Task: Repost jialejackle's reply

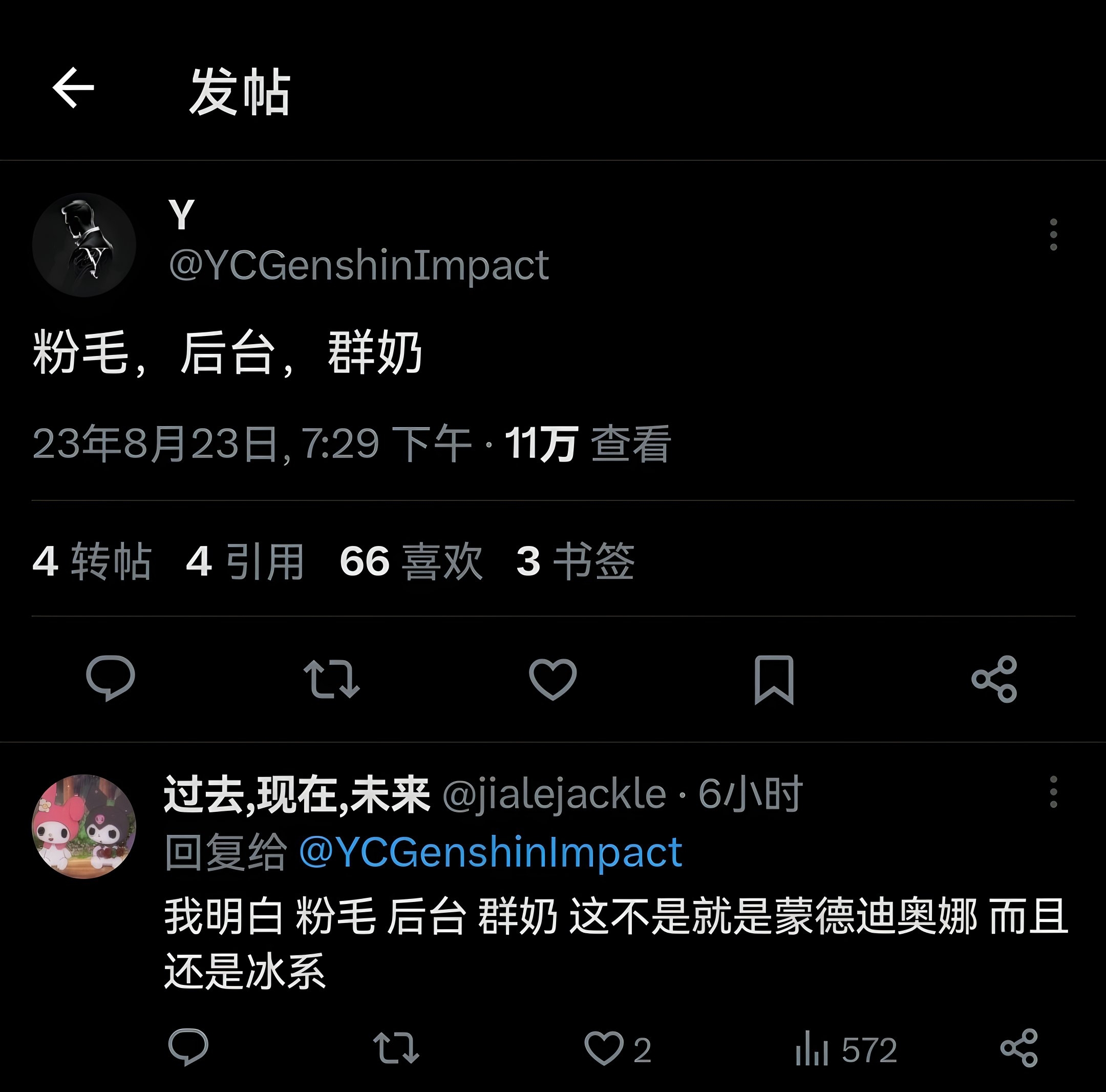Action: (x=396, y=1047)
